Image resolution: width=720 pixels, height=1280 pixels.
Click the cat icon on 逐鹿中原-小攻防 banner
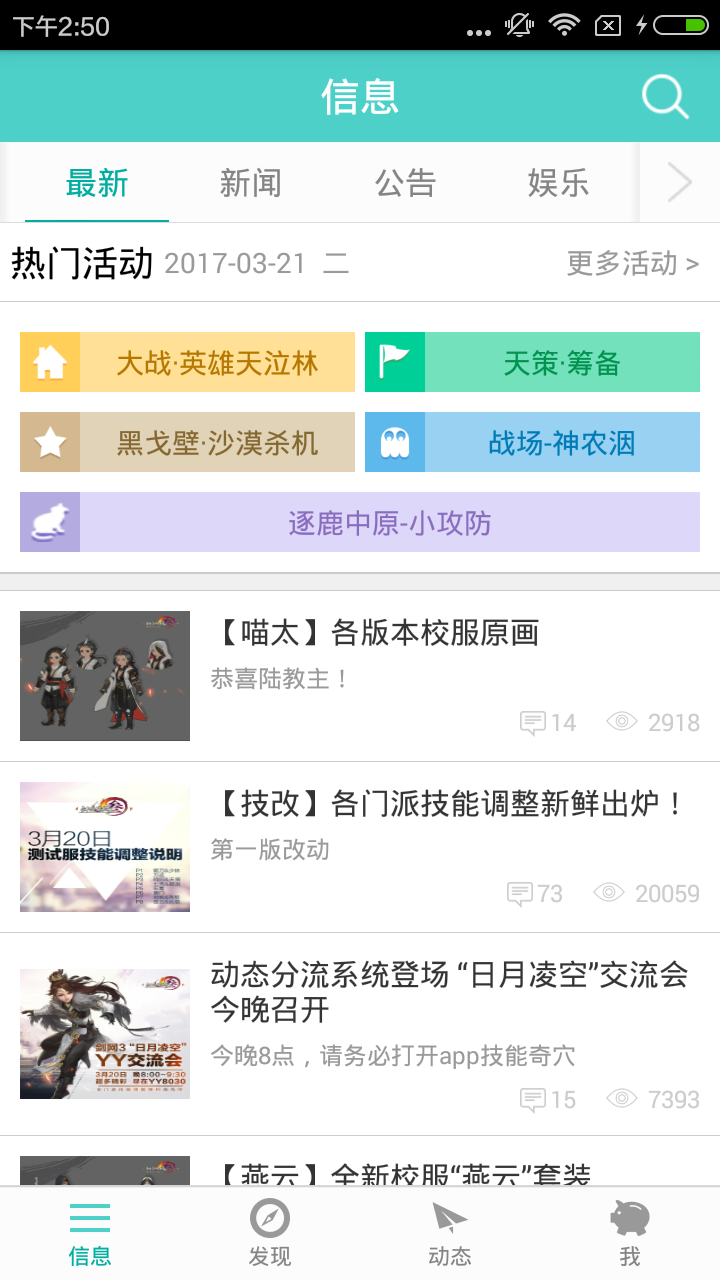pos(48,522)
